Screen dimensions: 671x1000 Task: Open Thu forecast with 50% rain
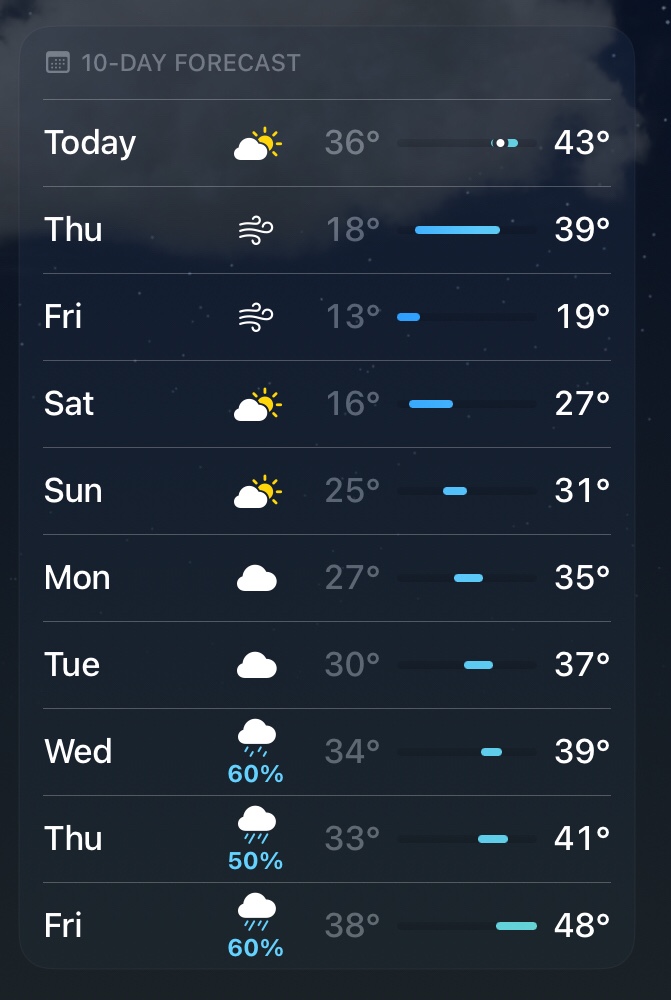pyautogui.click(x=326, y=839)
